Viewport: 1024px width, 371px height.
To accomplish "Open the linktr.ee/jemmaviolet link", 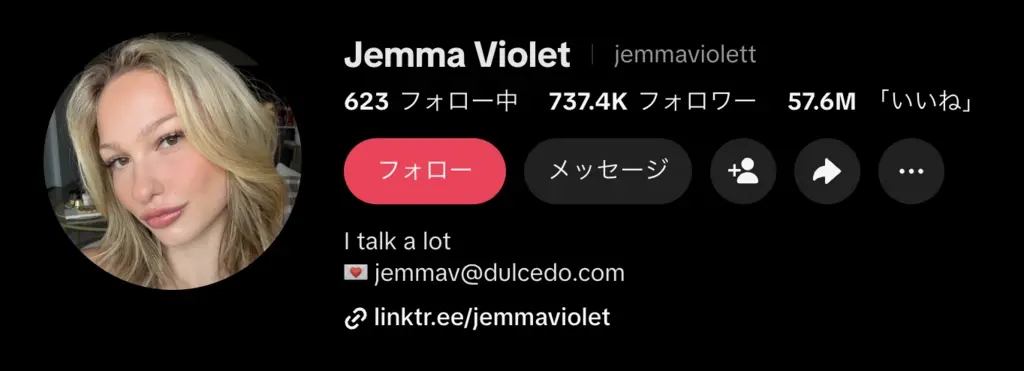I will pyautogui.click(x=477, y=317).
